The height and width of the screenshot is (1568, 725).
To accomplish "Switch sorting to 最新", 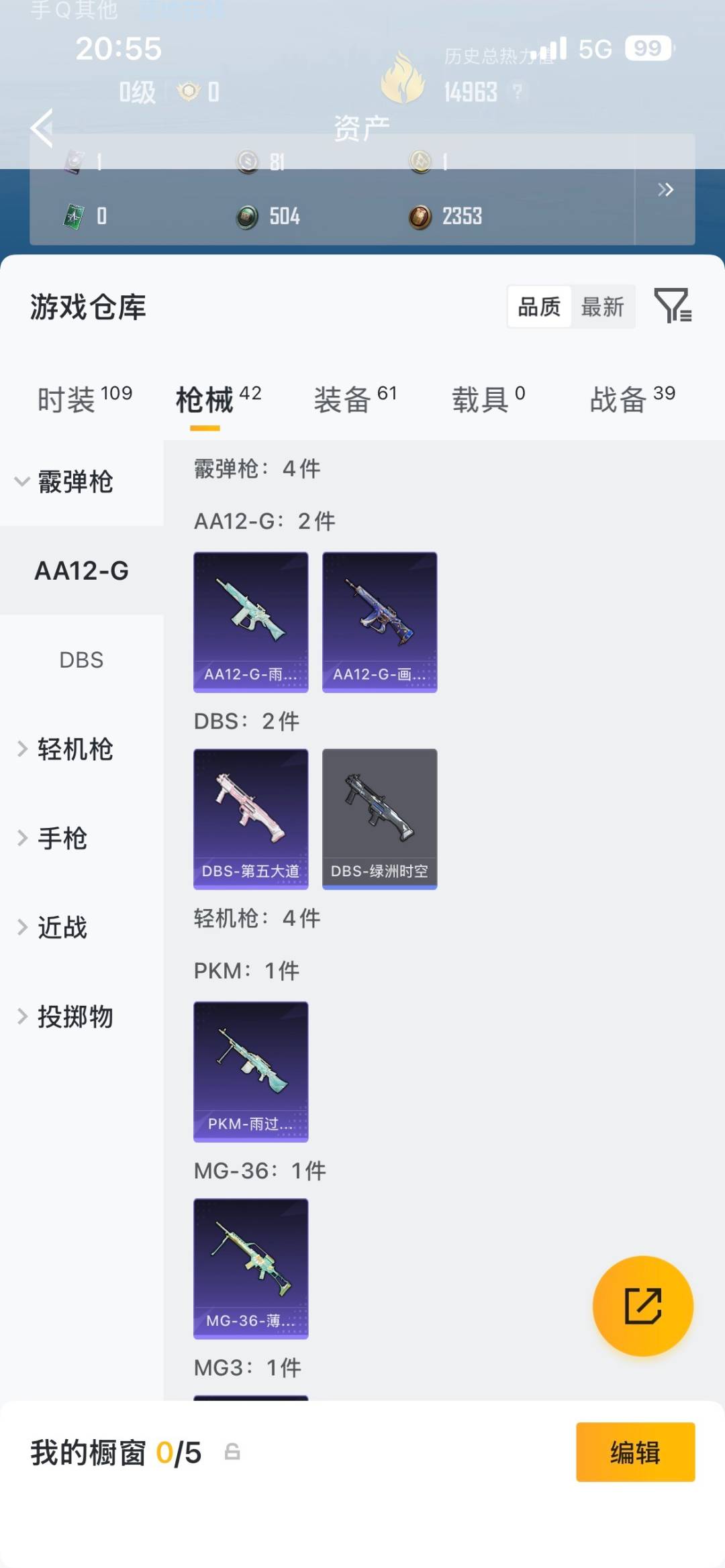I will tap(603, 307).
